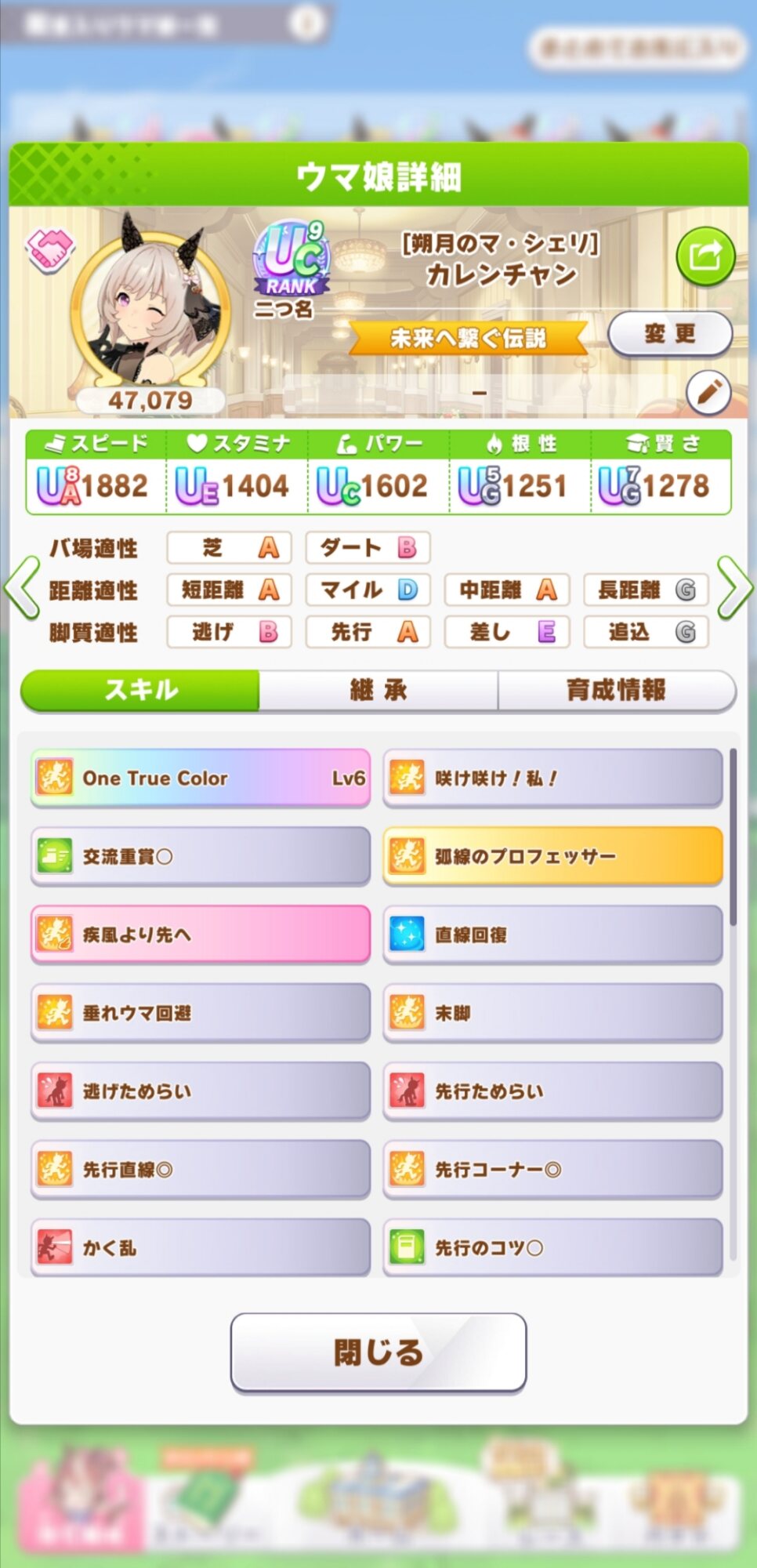View the 弧線のプロフェッサー skill
This screenshot has width=757, height=1568.
click(552, 856)
